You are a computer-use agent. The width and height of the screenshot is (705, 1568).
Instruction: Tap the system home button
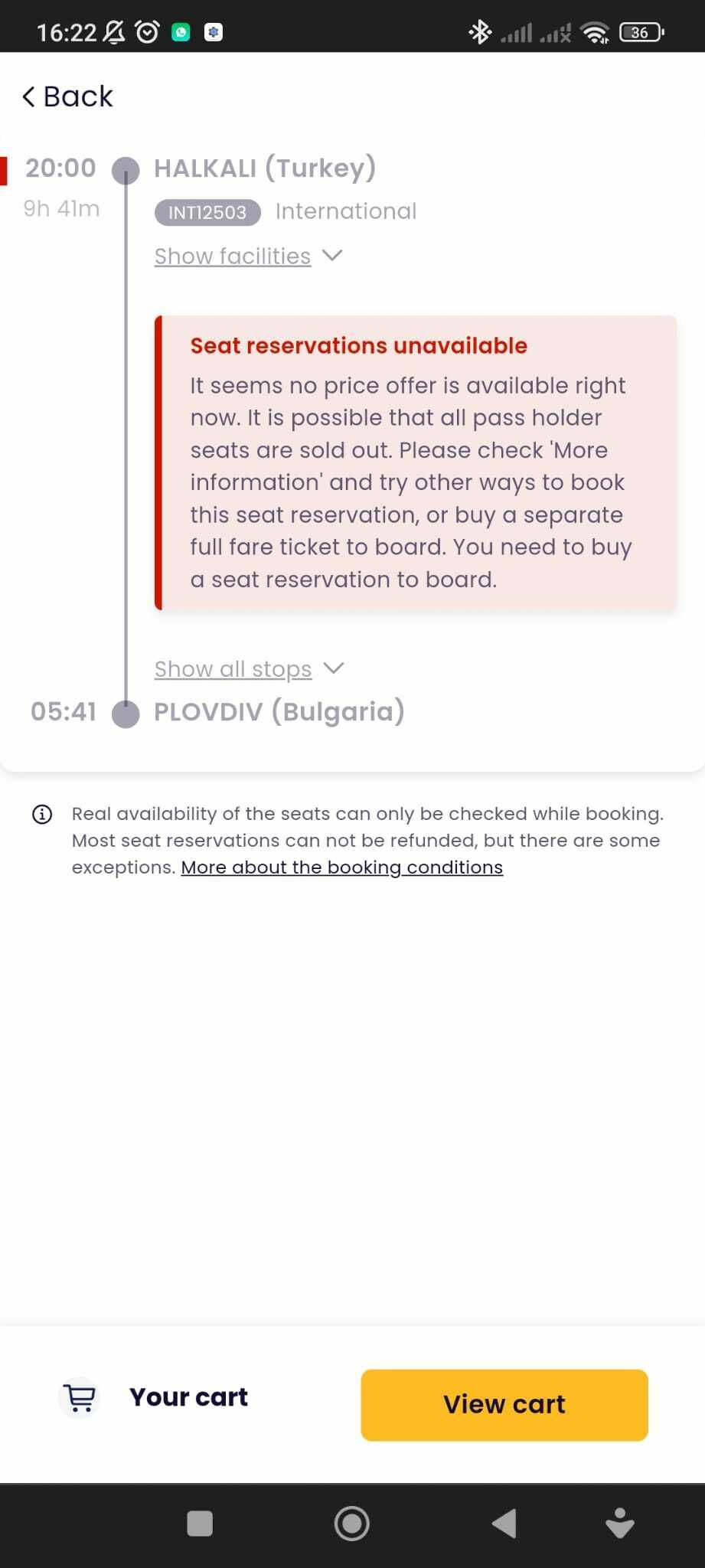tap(352, 1524)
